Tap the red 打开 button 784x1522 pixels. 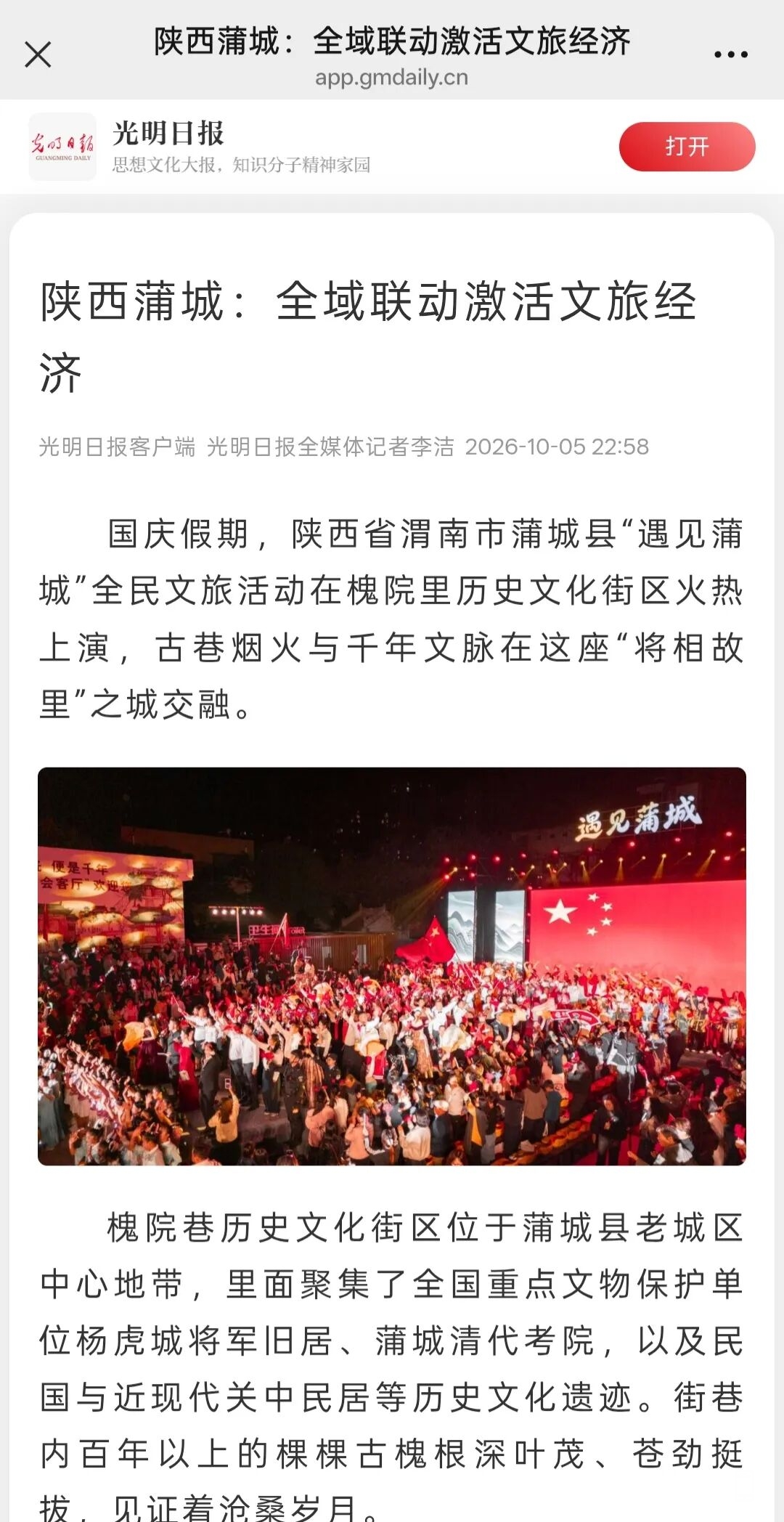click(x=687, y=147)
